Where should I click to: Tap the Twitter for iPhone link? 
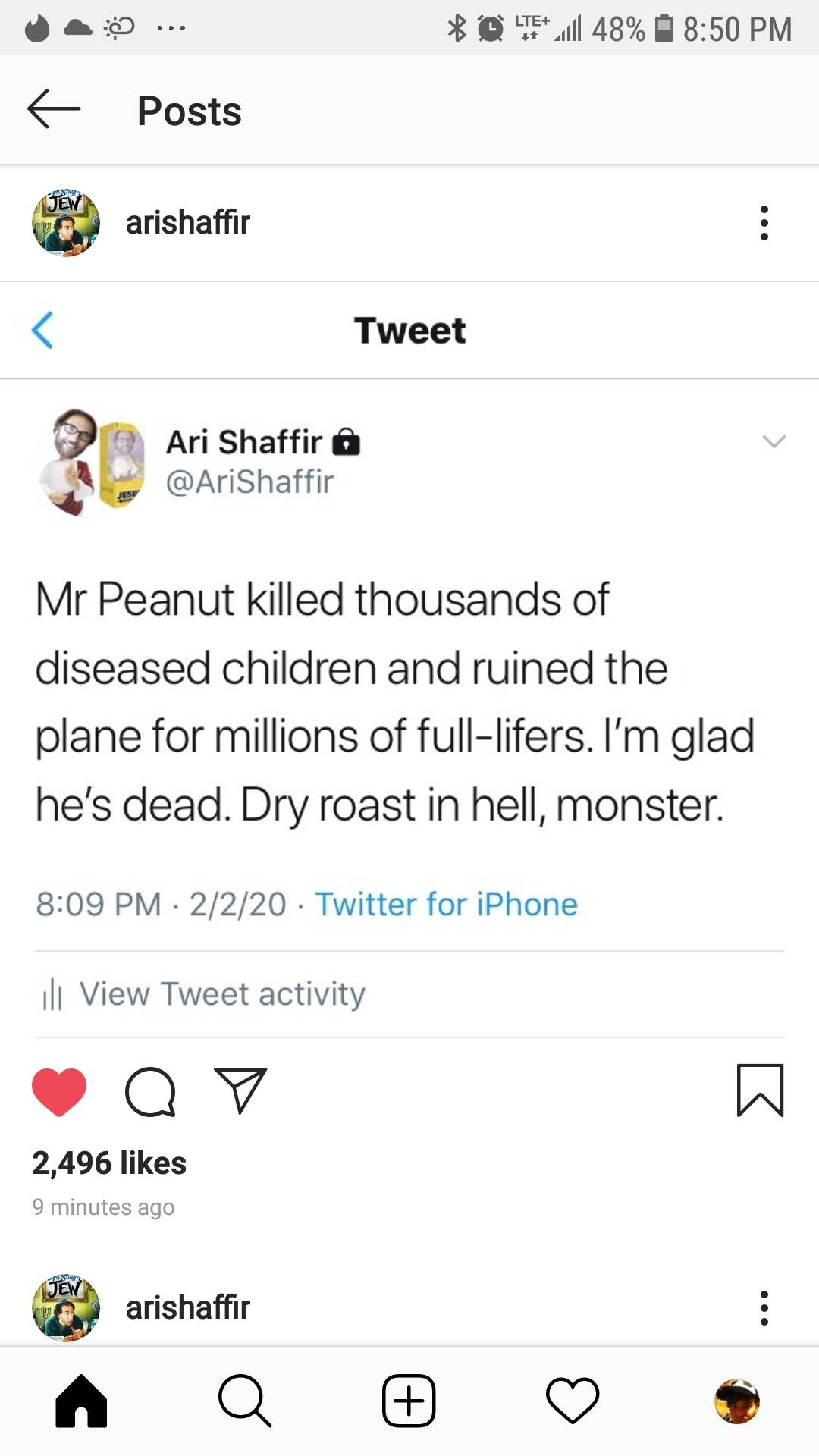pyautogui.click(x=445, y=904)
